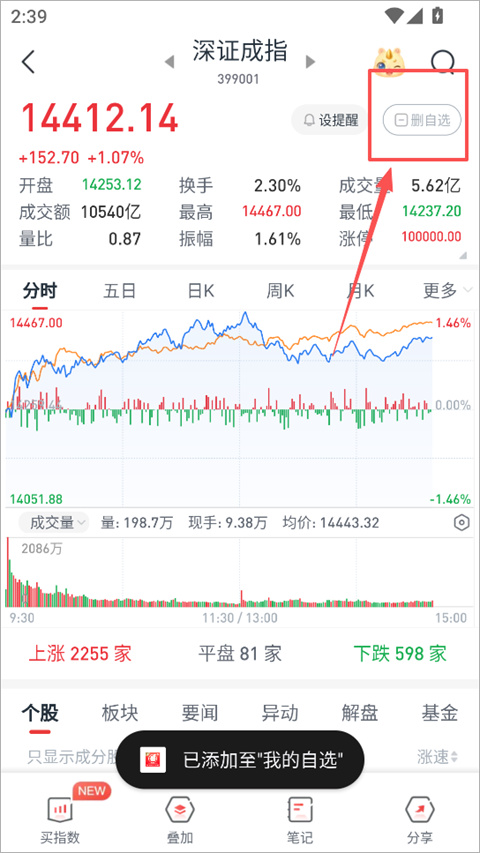This screenshot has height=853, width=480.
Task: Open the 成交量 indicator dropdown
Action: (x=53, y=523)
